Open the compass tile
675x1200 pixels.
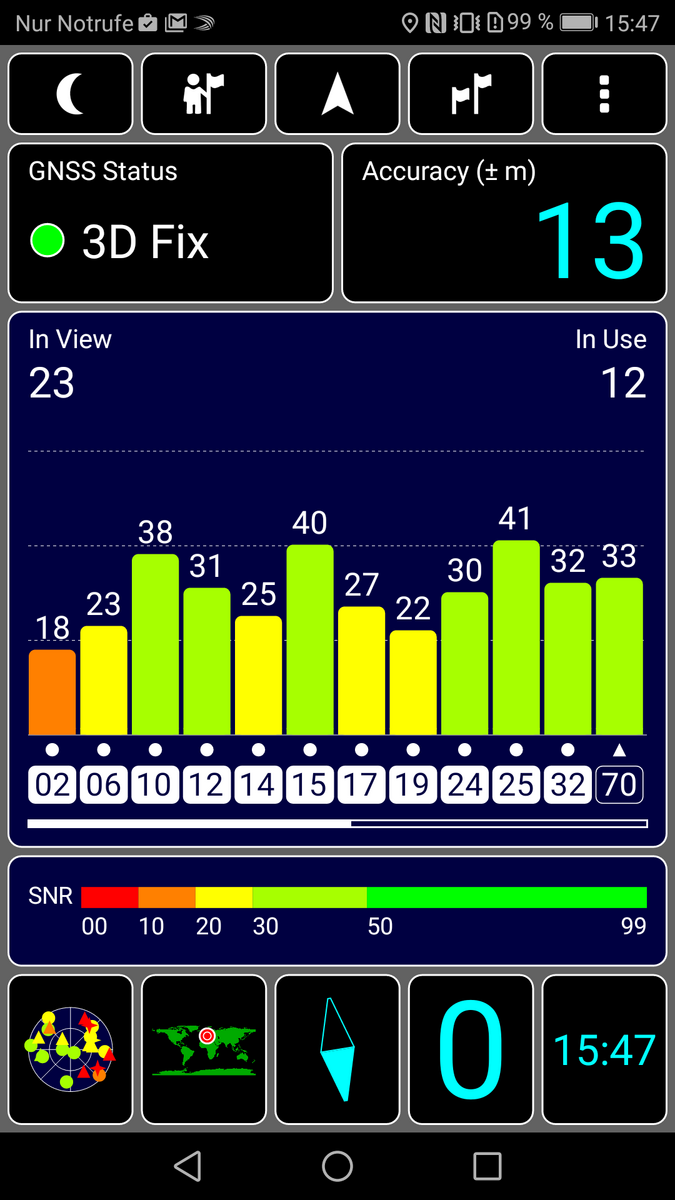(338, 1049)
